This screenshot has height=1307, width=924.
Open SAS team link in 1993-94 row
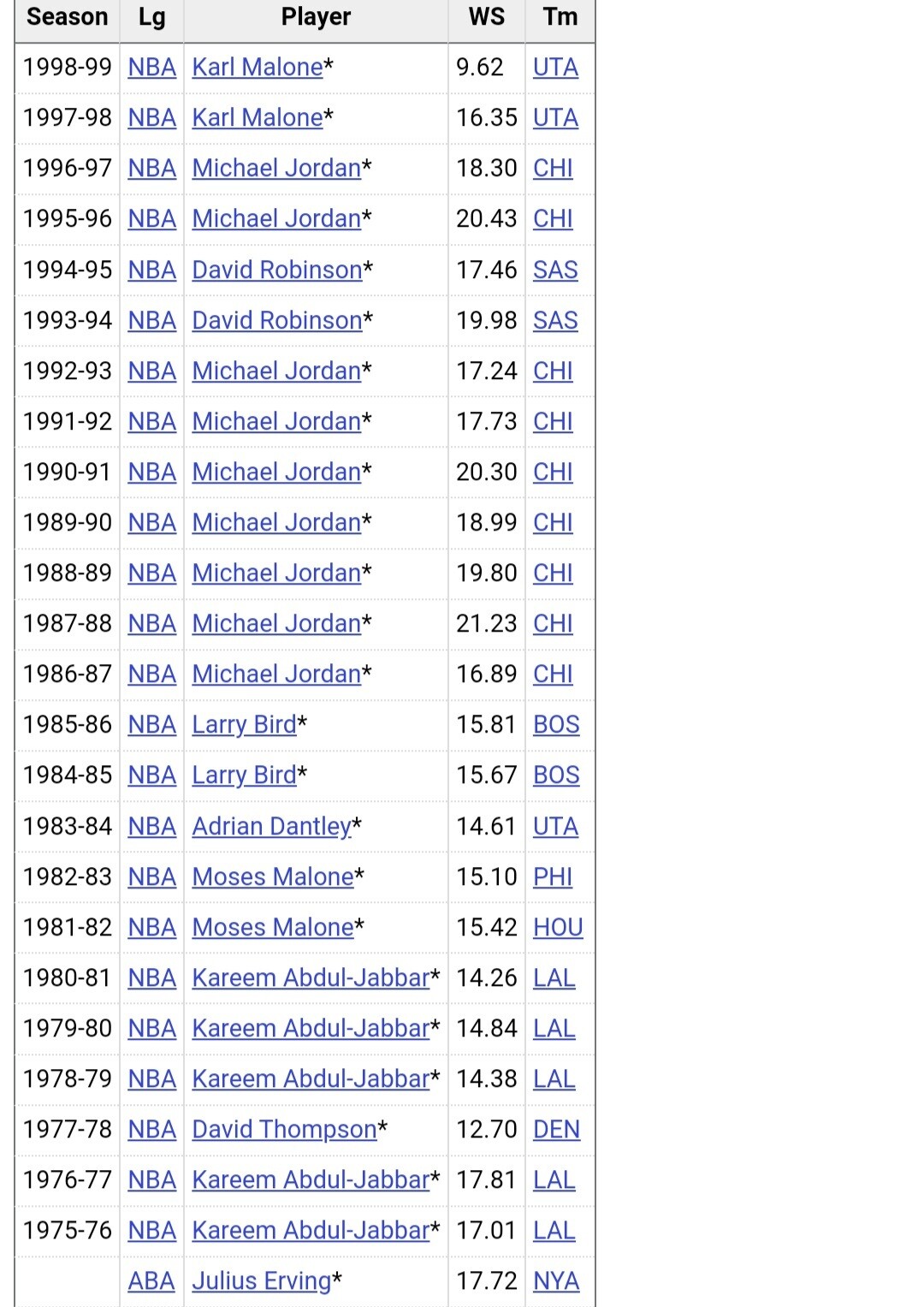coord(555,320)
